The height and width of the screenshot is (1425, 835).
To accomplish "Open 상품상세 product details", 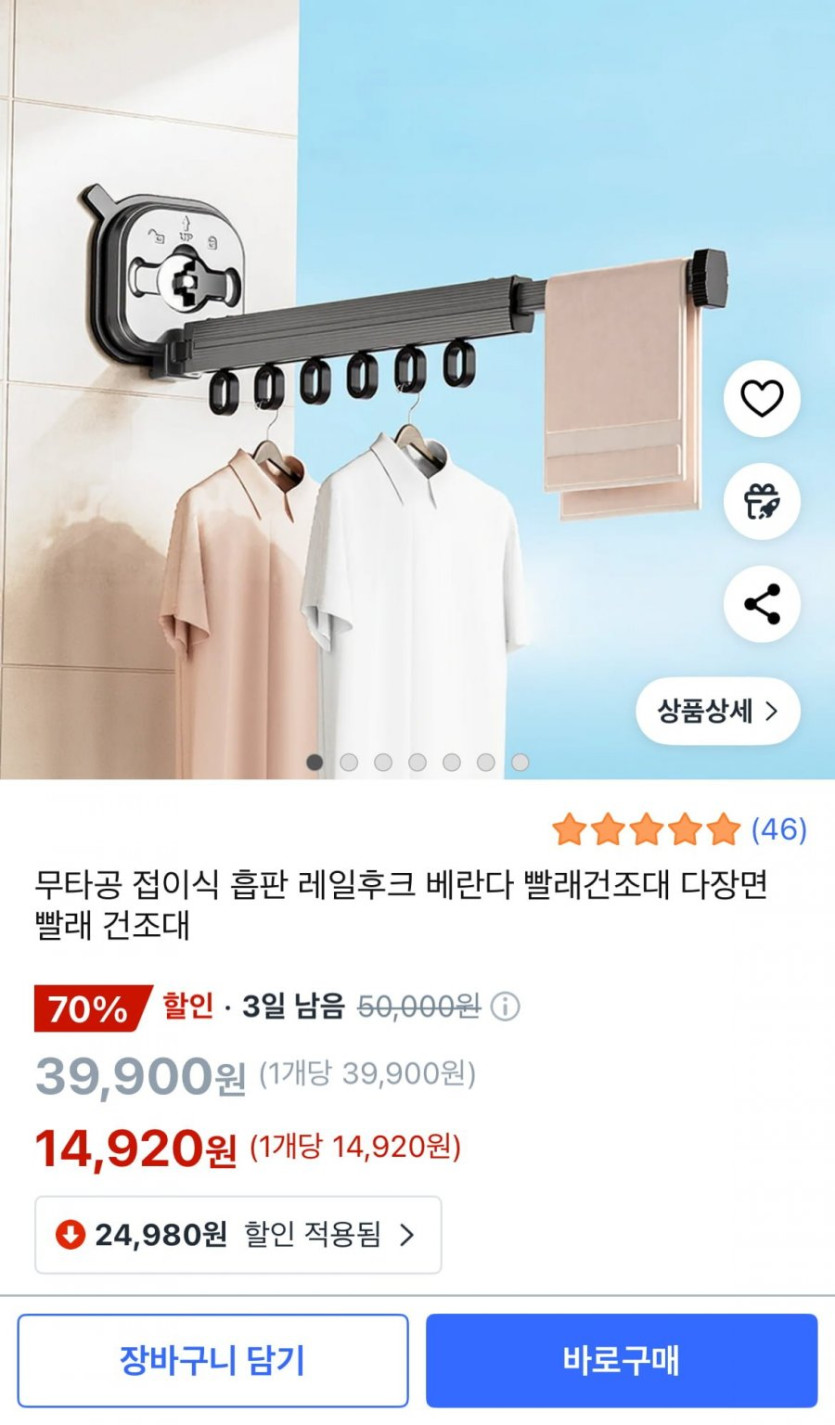I will coord(717,711).
